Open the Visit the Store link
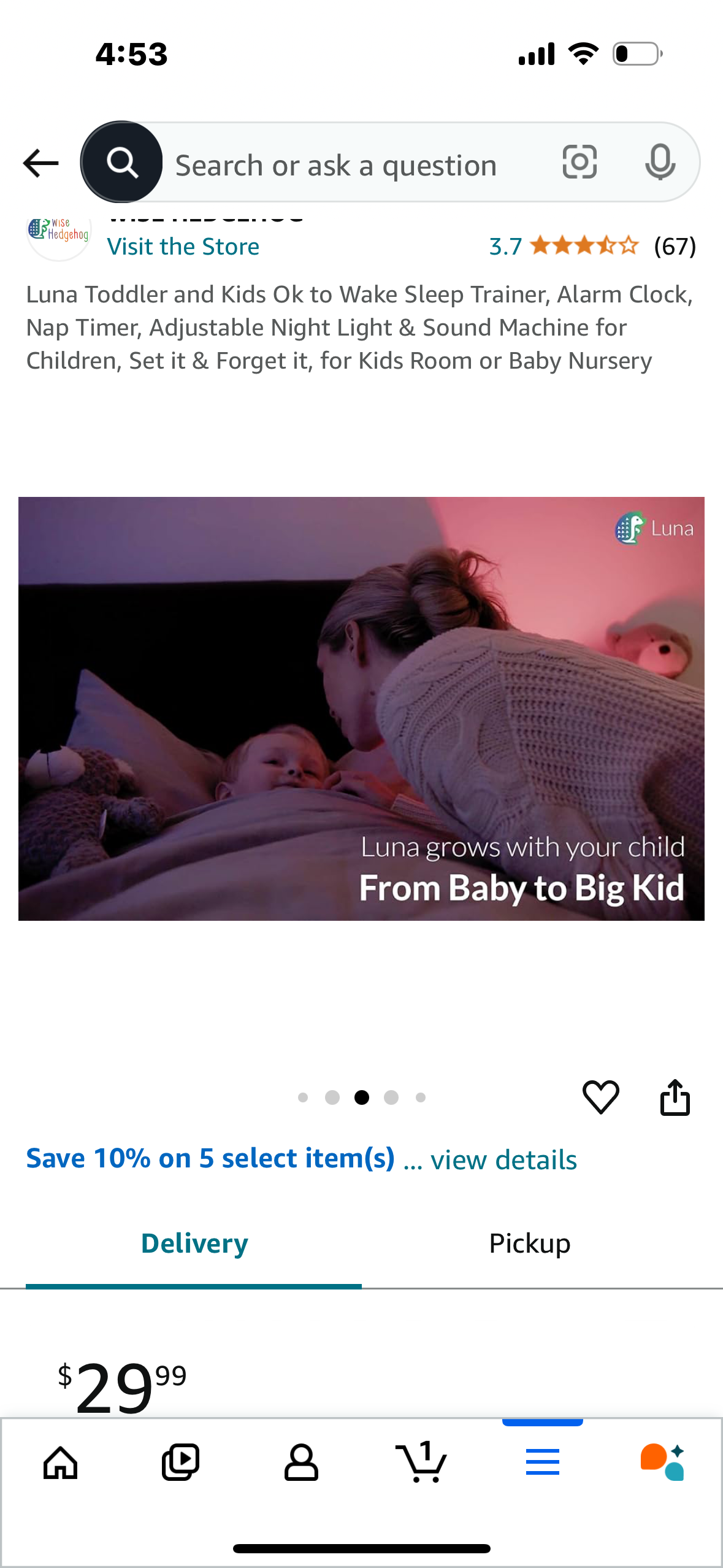Viewport: 723px width, 1568px height. pos(183,247)
